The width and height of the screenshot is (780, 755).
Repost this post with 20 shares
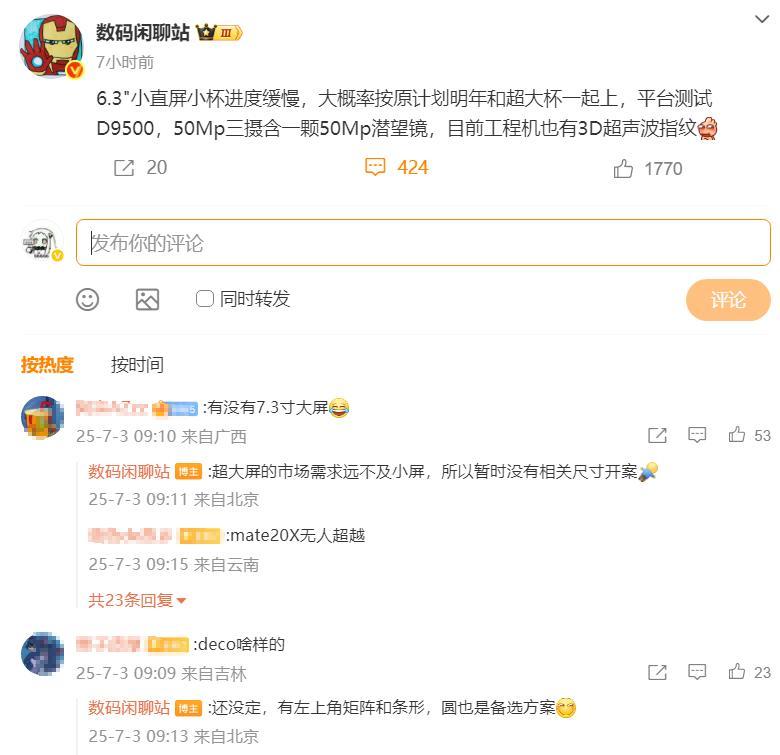[141, 168]
